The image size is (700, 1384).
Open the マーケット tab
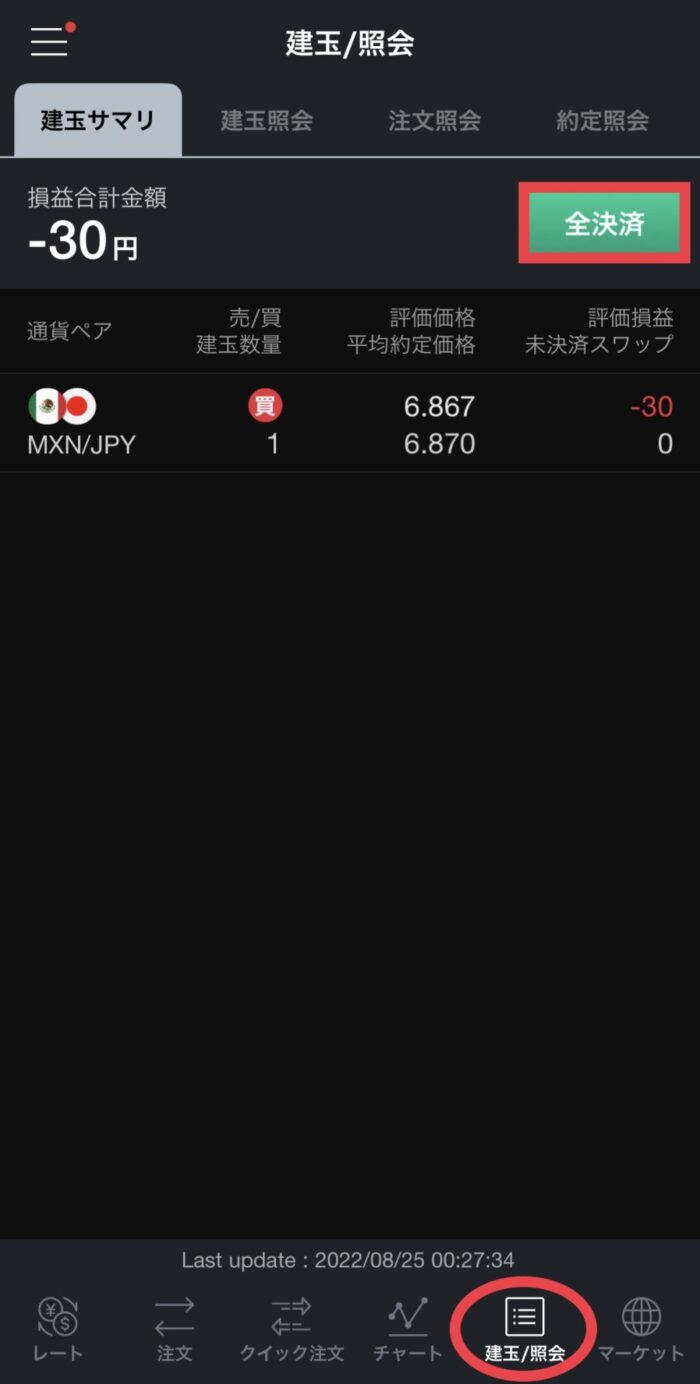641,1329
